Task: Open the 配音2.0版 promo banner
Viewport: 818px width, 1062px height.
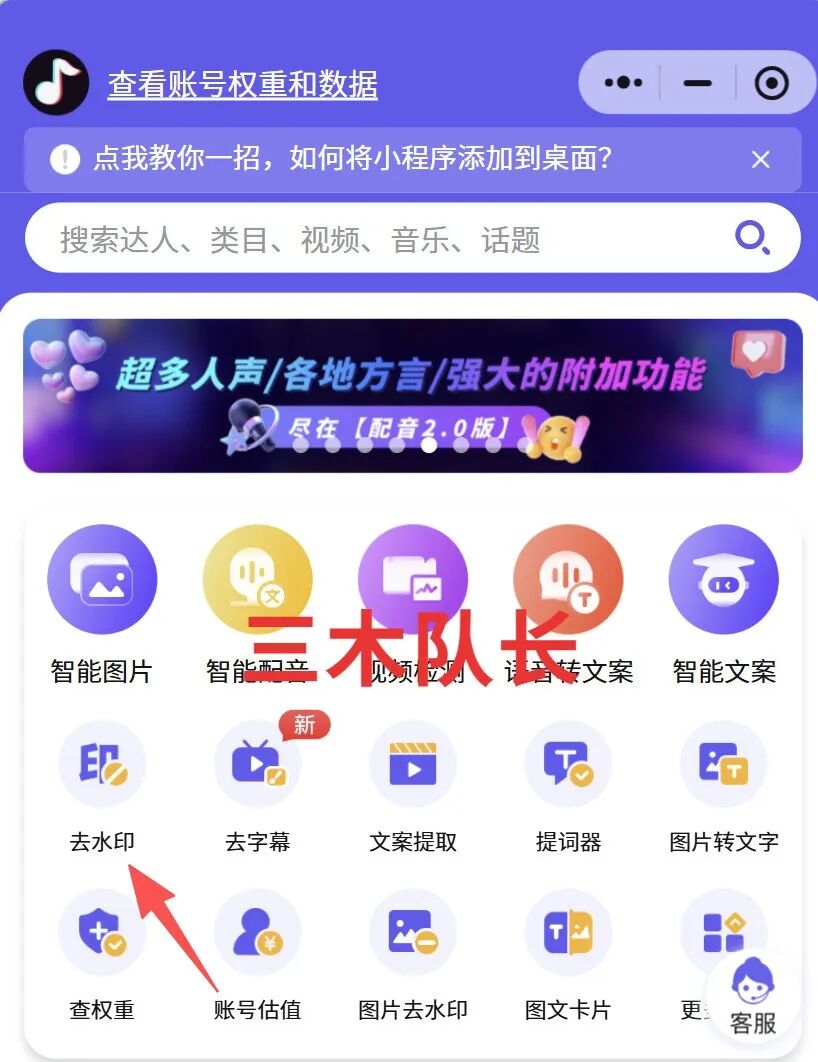Action: [x=412, y=395]
